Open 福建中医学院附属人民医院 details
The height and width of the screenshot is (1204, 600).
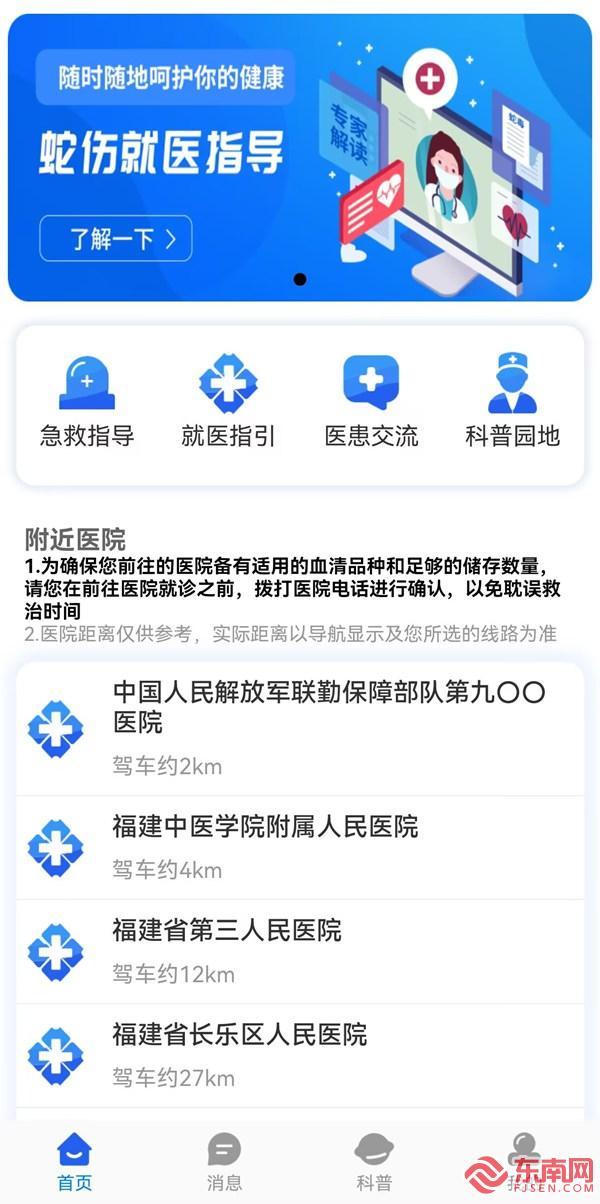300,847
